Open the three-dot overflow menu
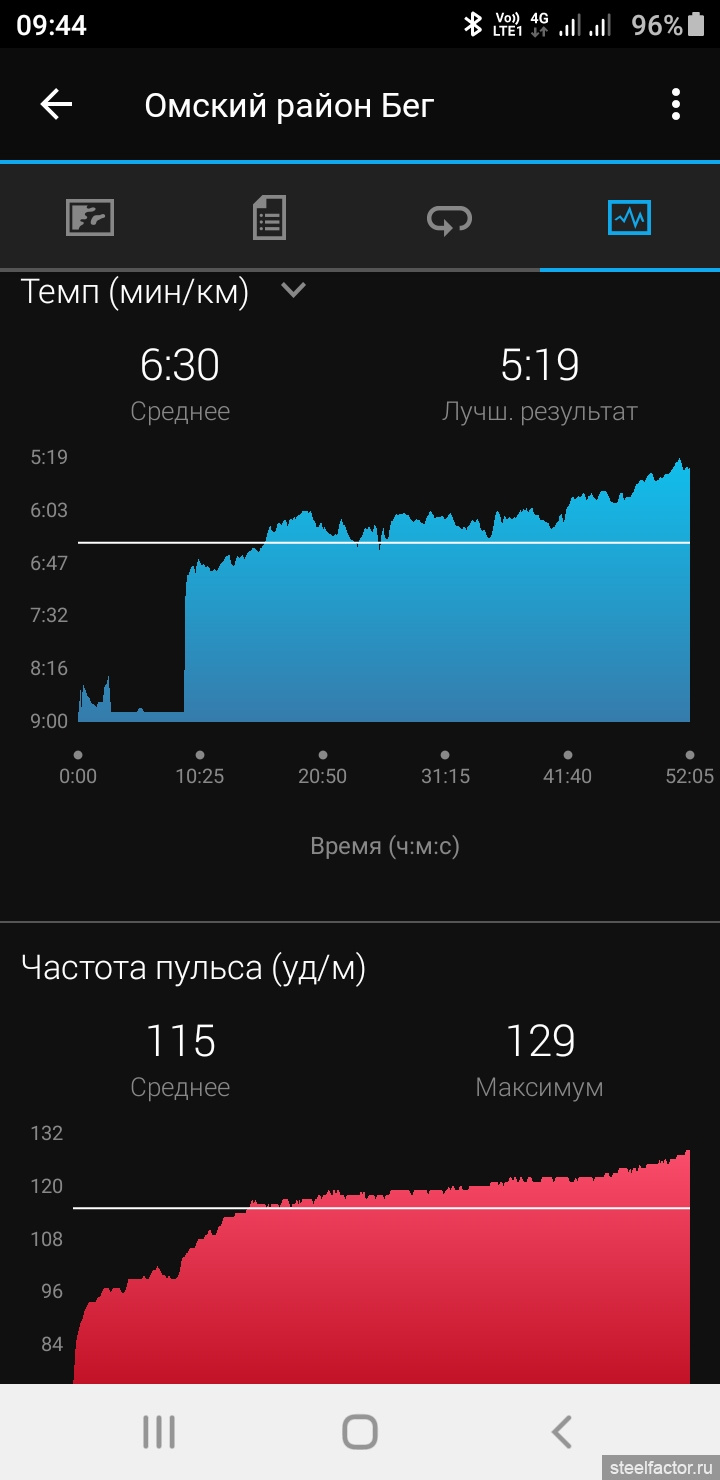 click(676, 104)
